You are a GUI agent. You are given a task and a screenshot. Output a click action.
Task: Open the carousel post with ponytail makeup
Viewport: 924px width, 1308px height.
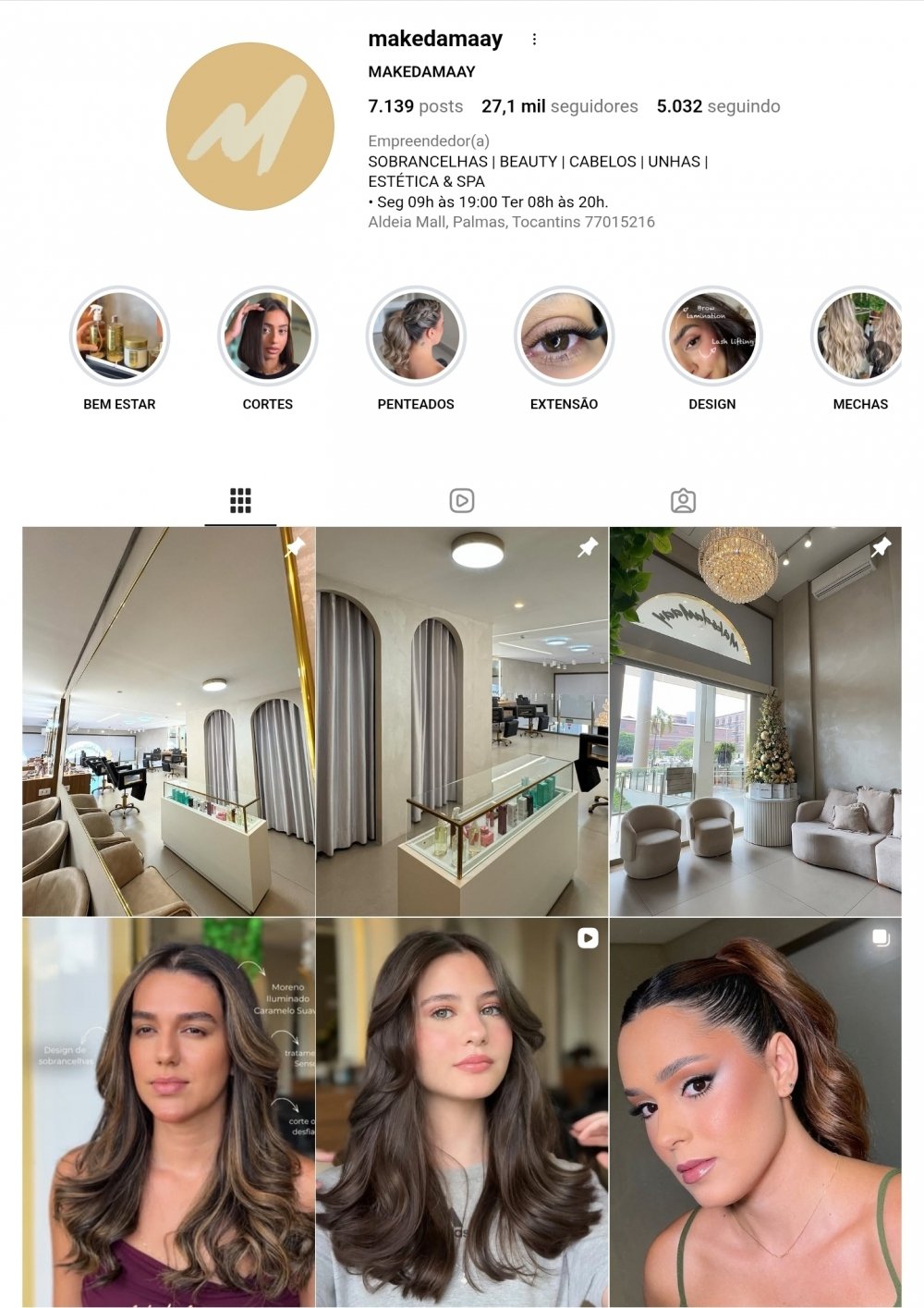coord(755,1111)
